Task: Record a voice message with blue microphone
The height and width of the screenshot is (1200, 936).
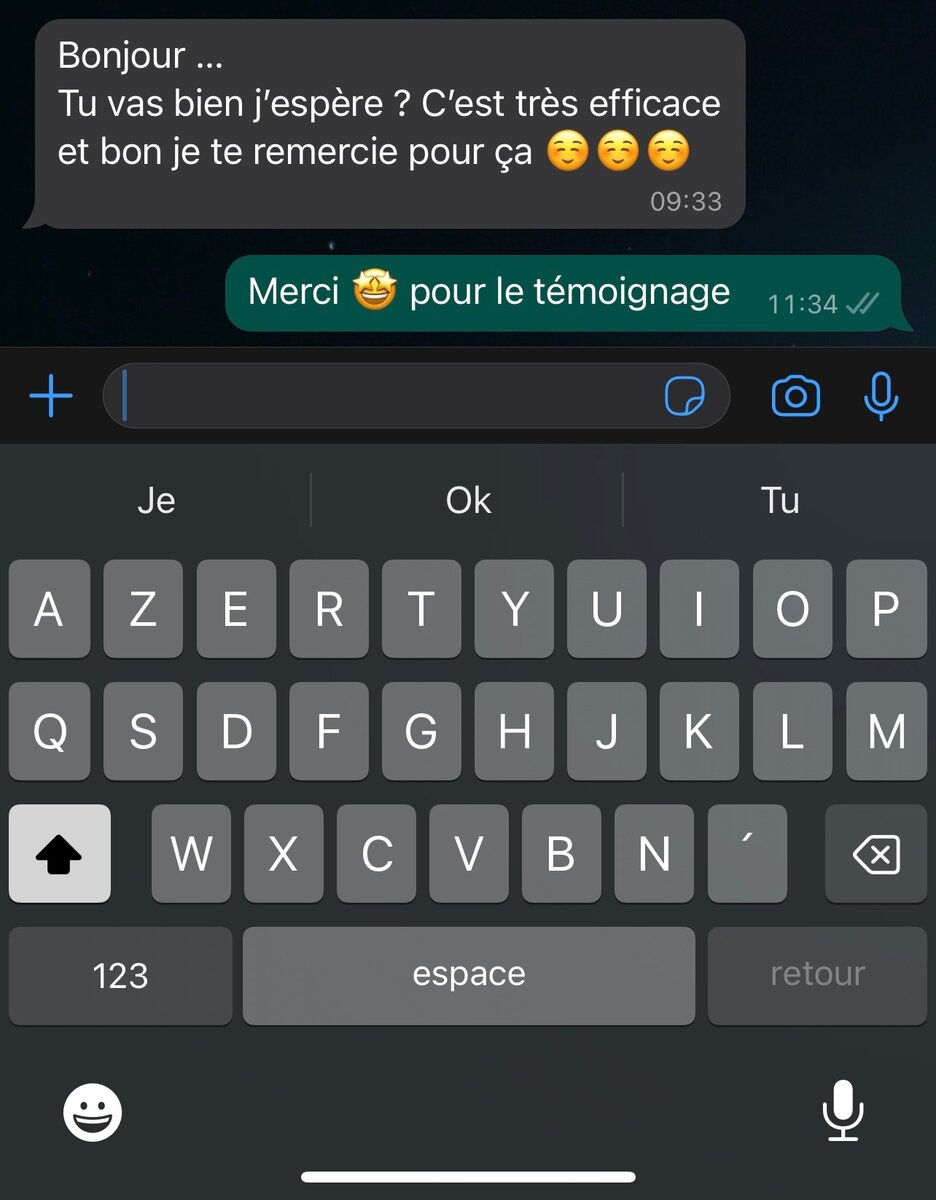Action: pyautogui.click(x=881, y=397)
